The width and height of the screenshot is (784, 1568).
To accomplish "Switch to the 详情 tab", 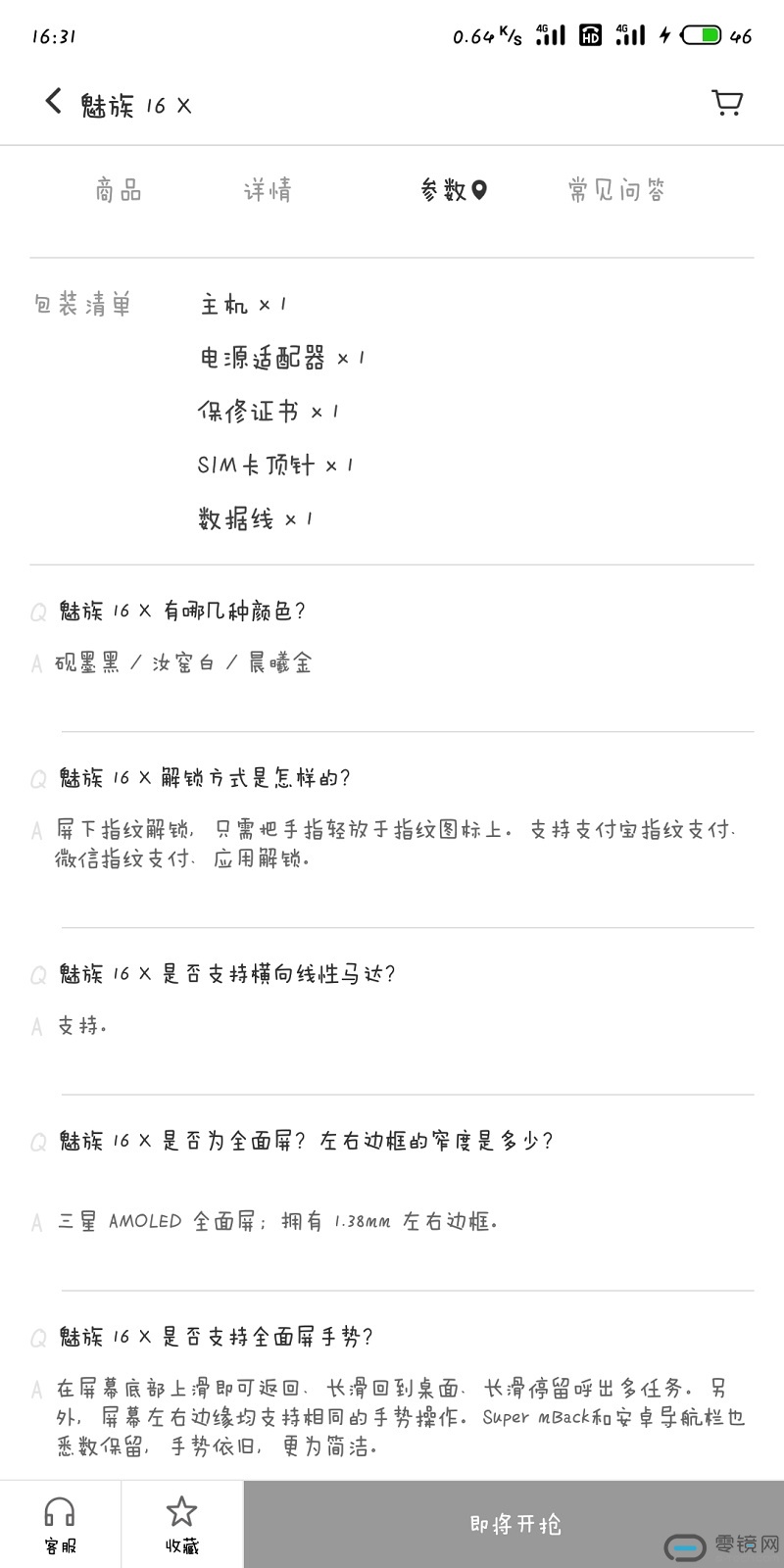I will (268, 189).
